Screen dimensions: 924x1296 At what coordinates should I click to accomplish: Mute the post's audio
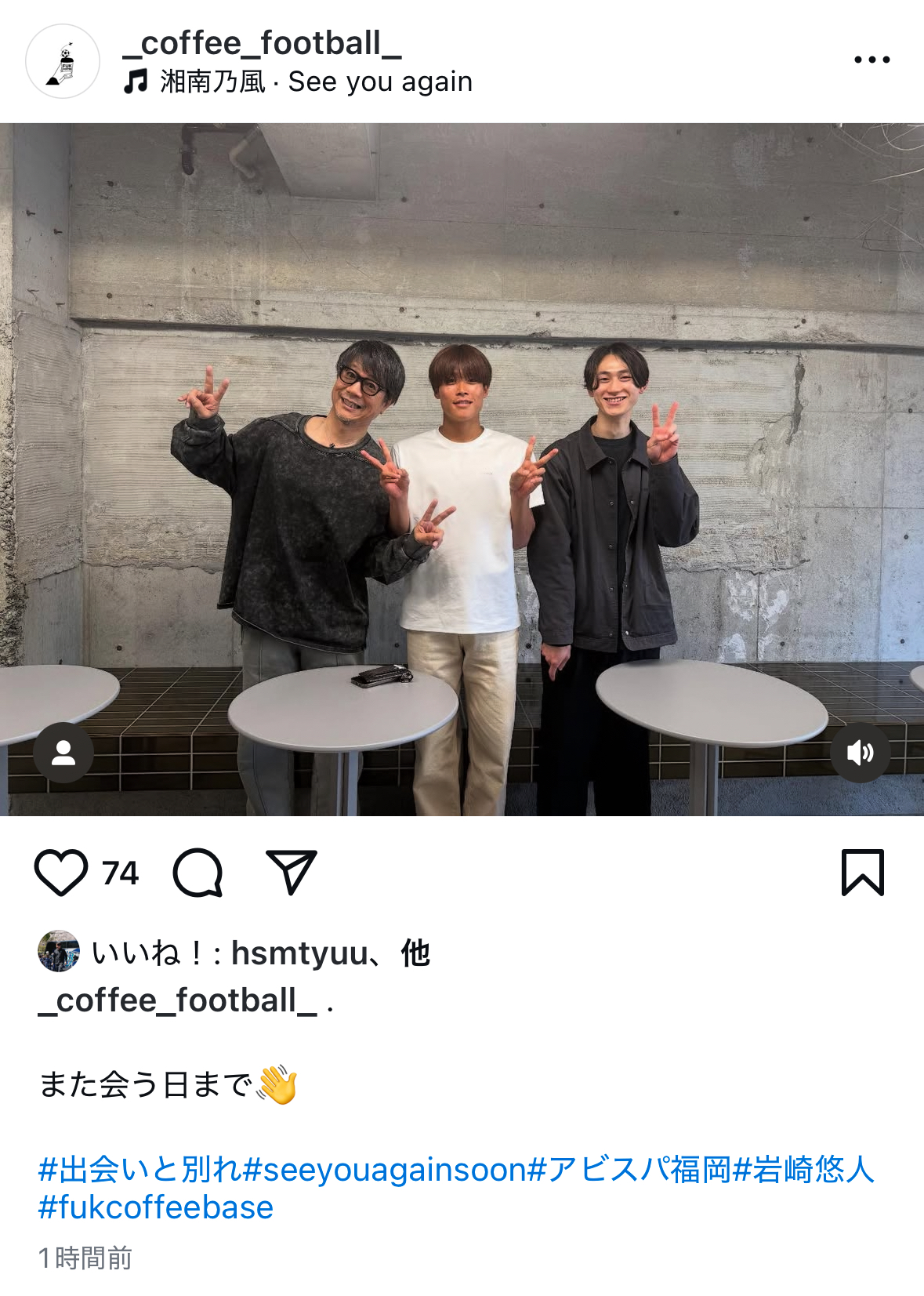click(860, 753)
